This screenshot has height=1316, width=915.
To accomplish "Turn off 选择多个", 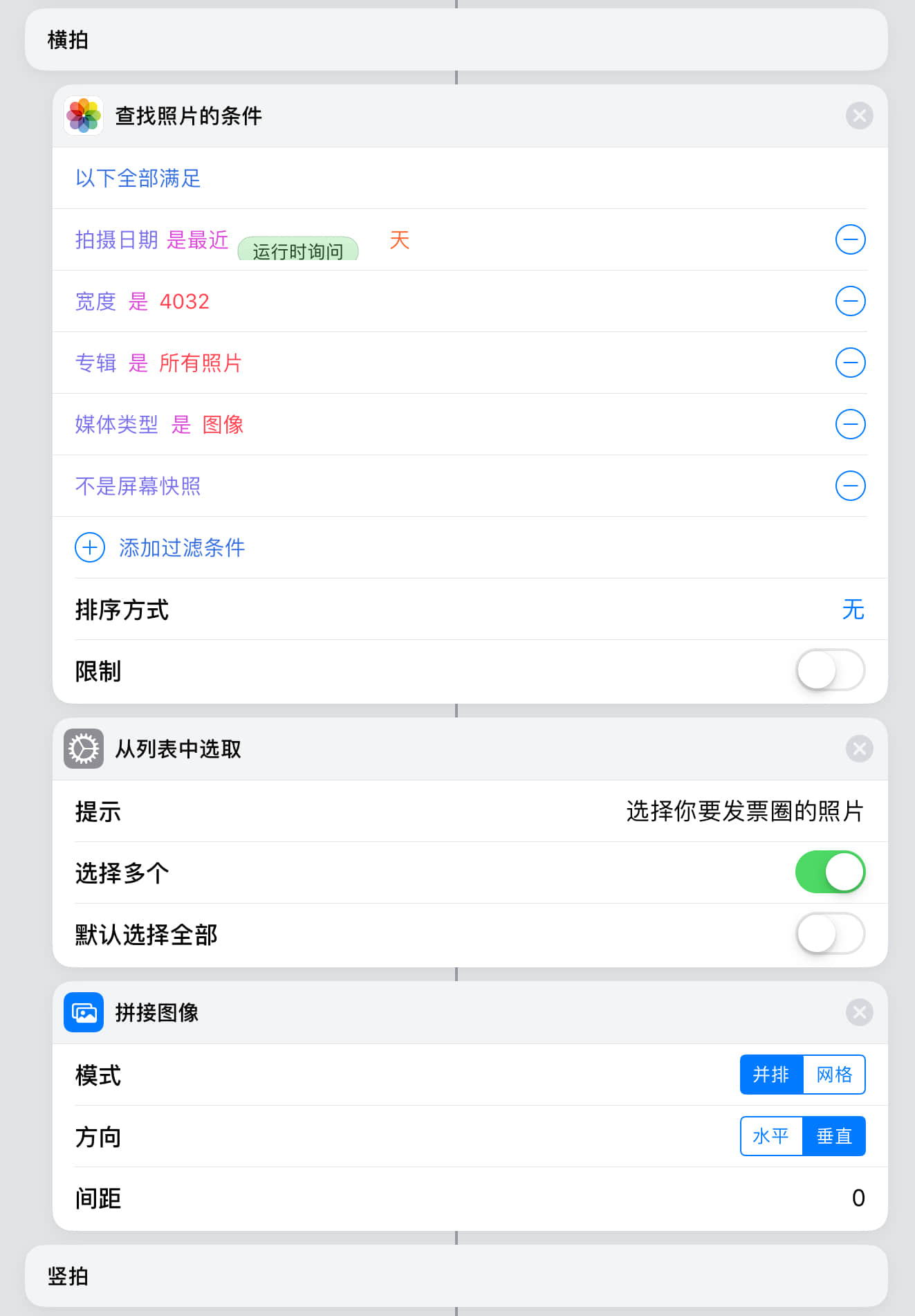I will pos(829,872).
